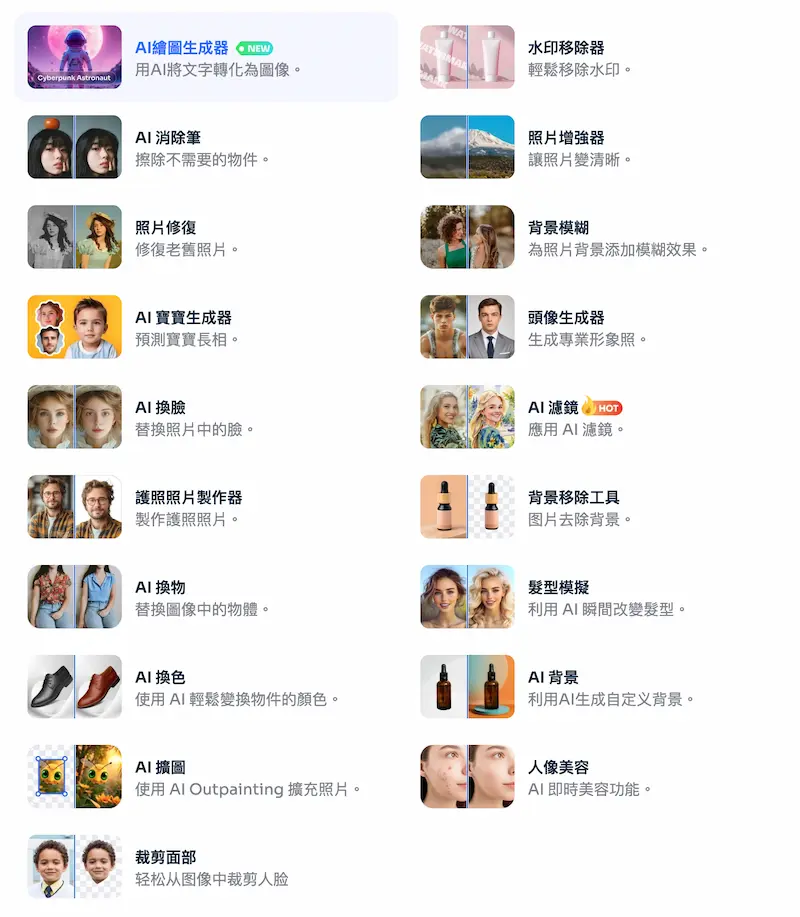
Task: Select AI 換色 tool
Action: pos(160,678)
